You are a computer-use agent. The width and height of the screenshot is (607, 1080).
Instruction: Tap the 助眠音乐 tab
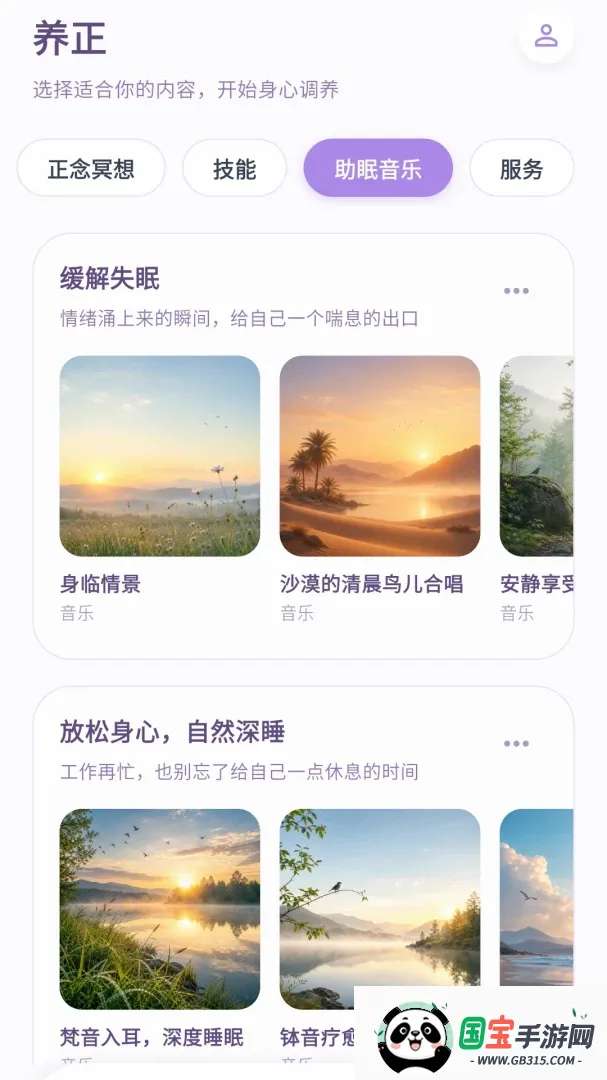pos(378,168)
